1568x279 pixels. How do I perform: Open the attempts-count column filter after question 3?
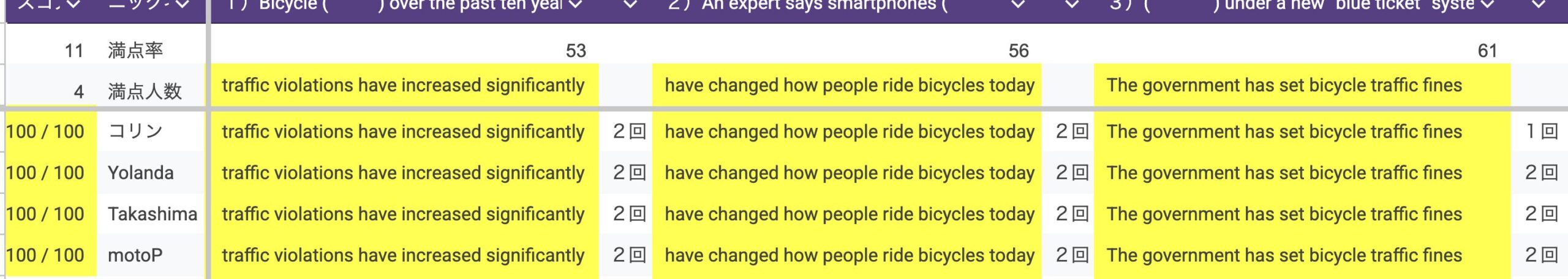1539,5
